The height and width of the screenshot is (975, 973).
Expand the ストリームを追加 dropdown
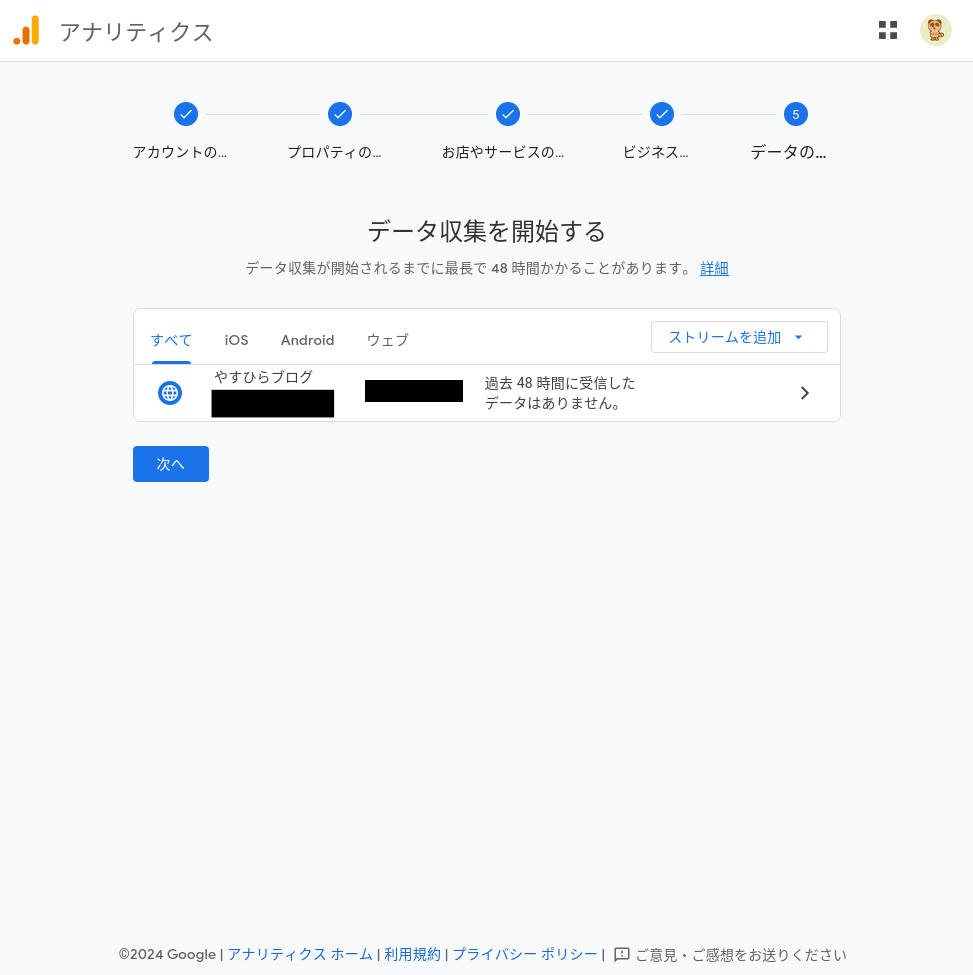pos(738,337)
